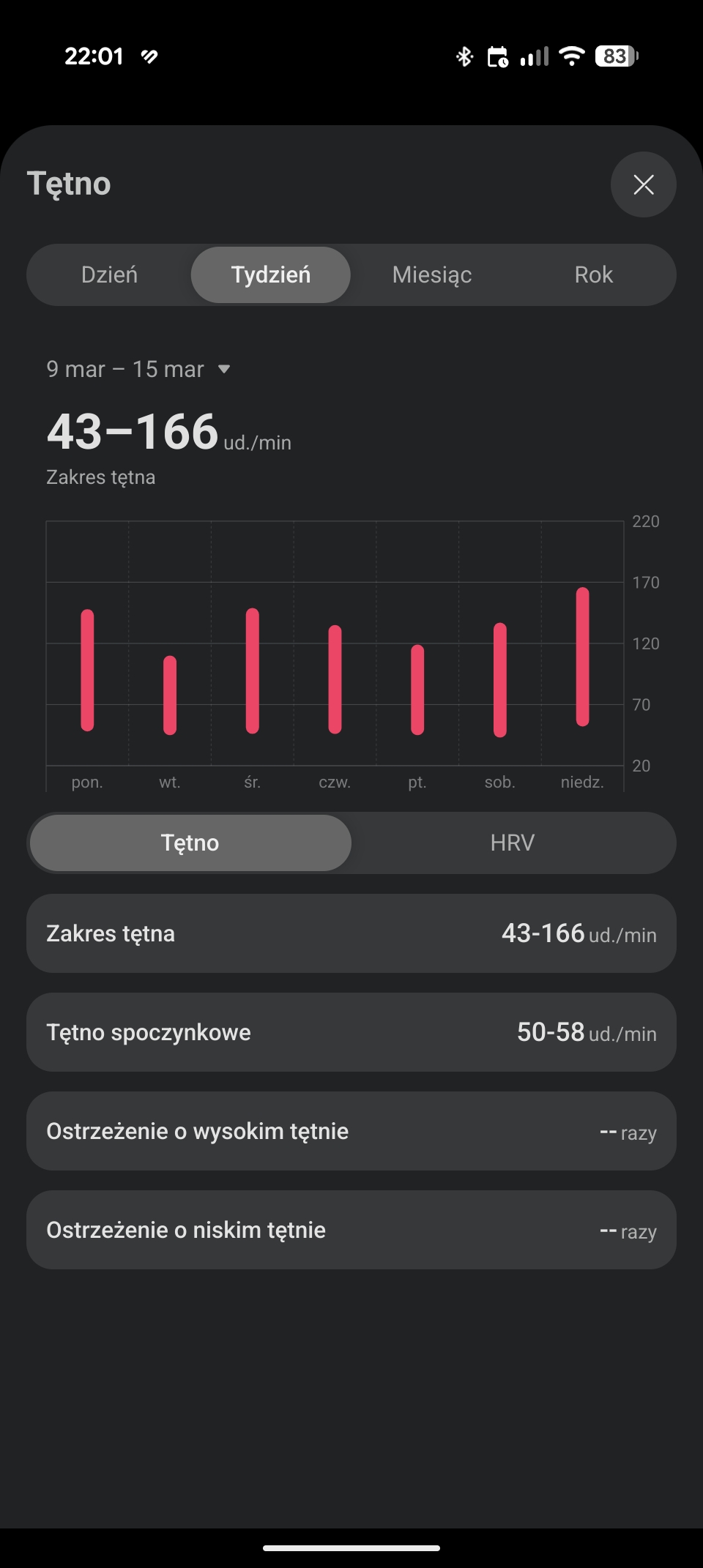This screenshot has width=703, height=1568.
Task: Open Ostrzeżenie o niskim tętnie
Action: pos(351,1230)
